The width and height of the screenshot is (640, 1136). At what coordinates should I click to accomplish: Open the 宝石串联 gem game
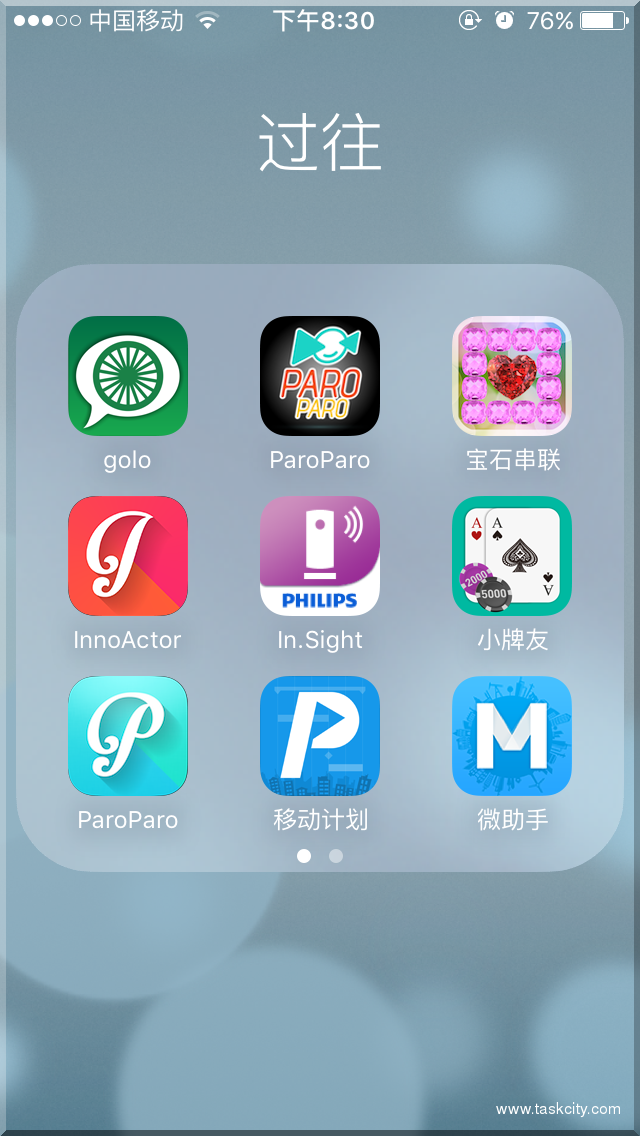point(512,376)
